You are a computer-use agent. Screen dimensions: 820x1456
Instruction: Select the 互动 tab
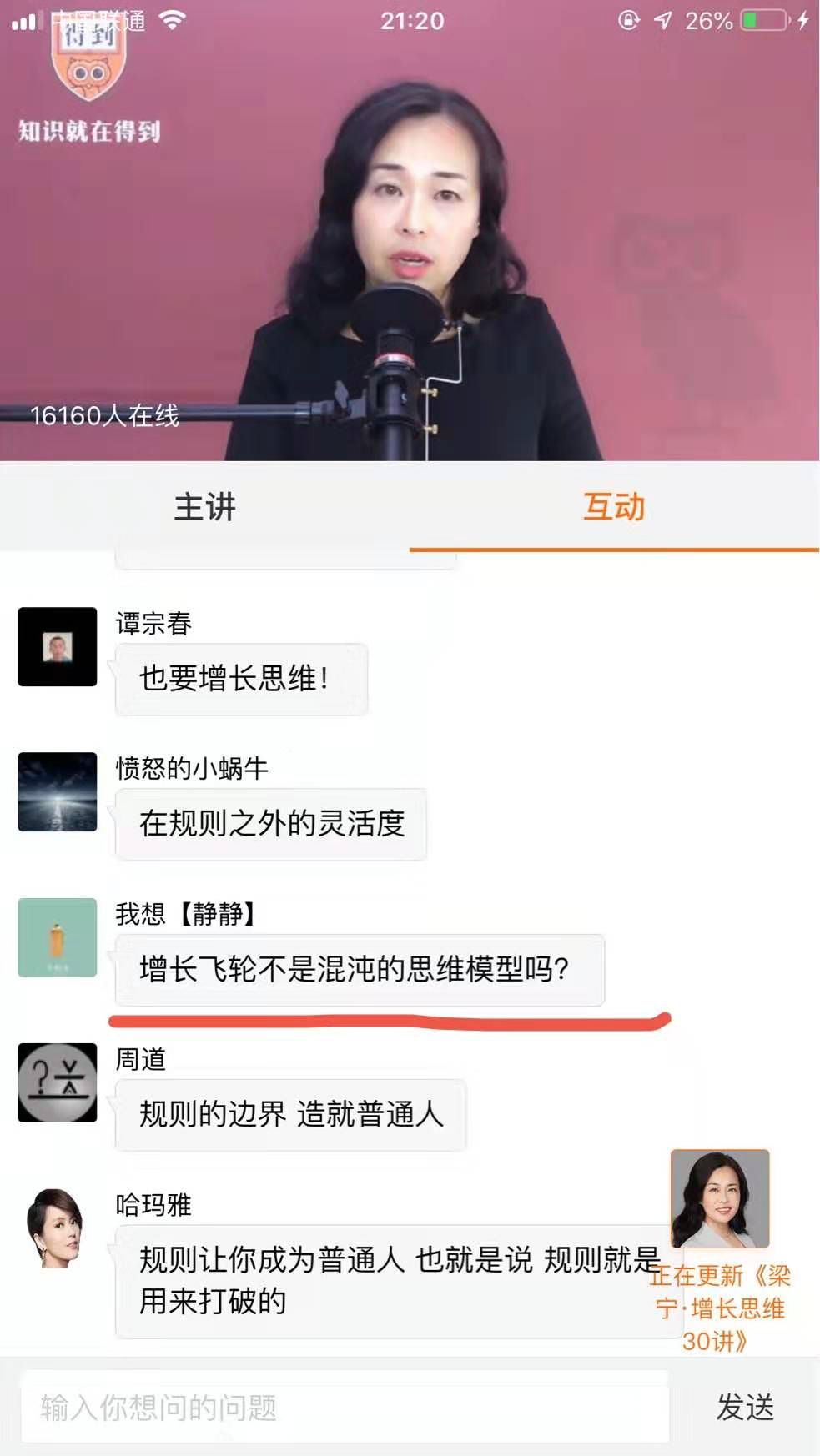click(x=614, y=506)
